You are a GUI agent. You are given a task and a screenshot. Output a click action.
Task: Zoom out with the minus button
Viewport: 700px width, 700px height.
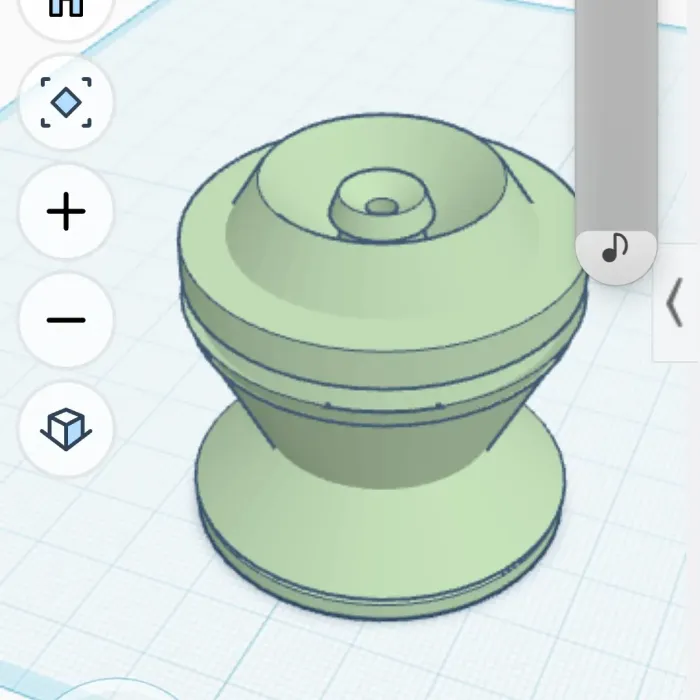[x=66, y=320]
